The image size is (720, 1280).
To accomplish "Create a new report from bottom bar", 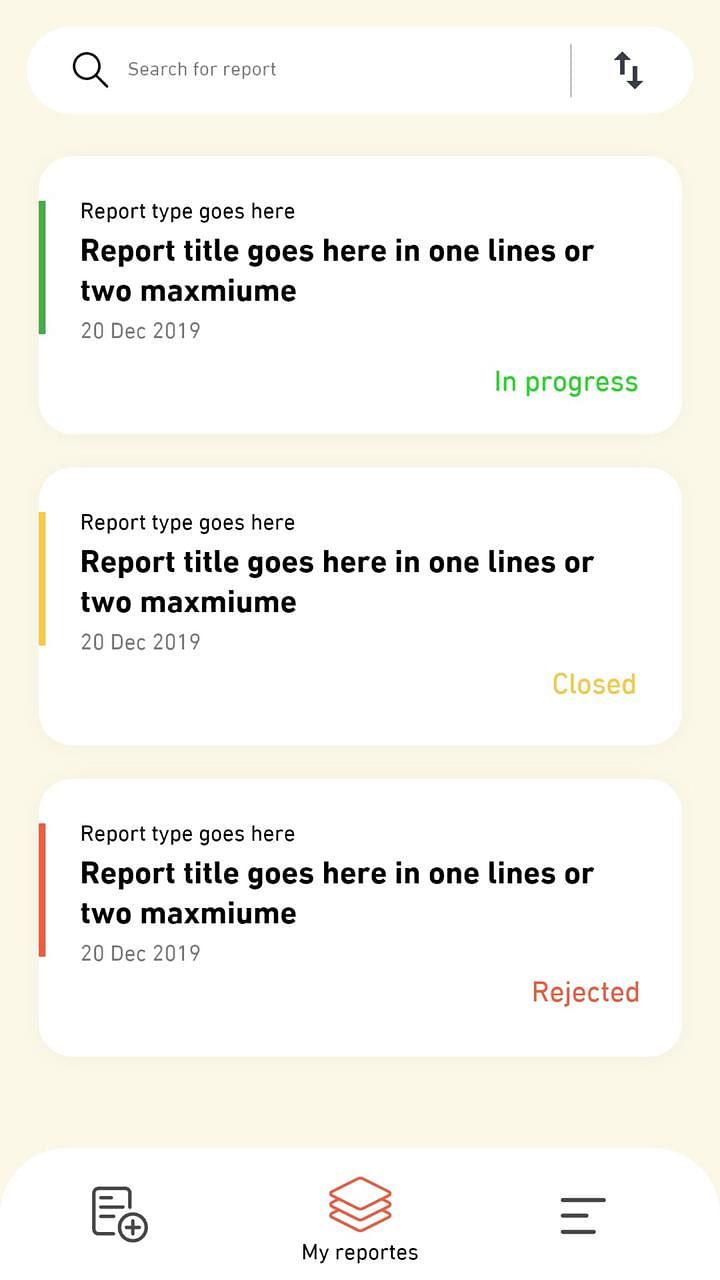I will pos(119,1214).
